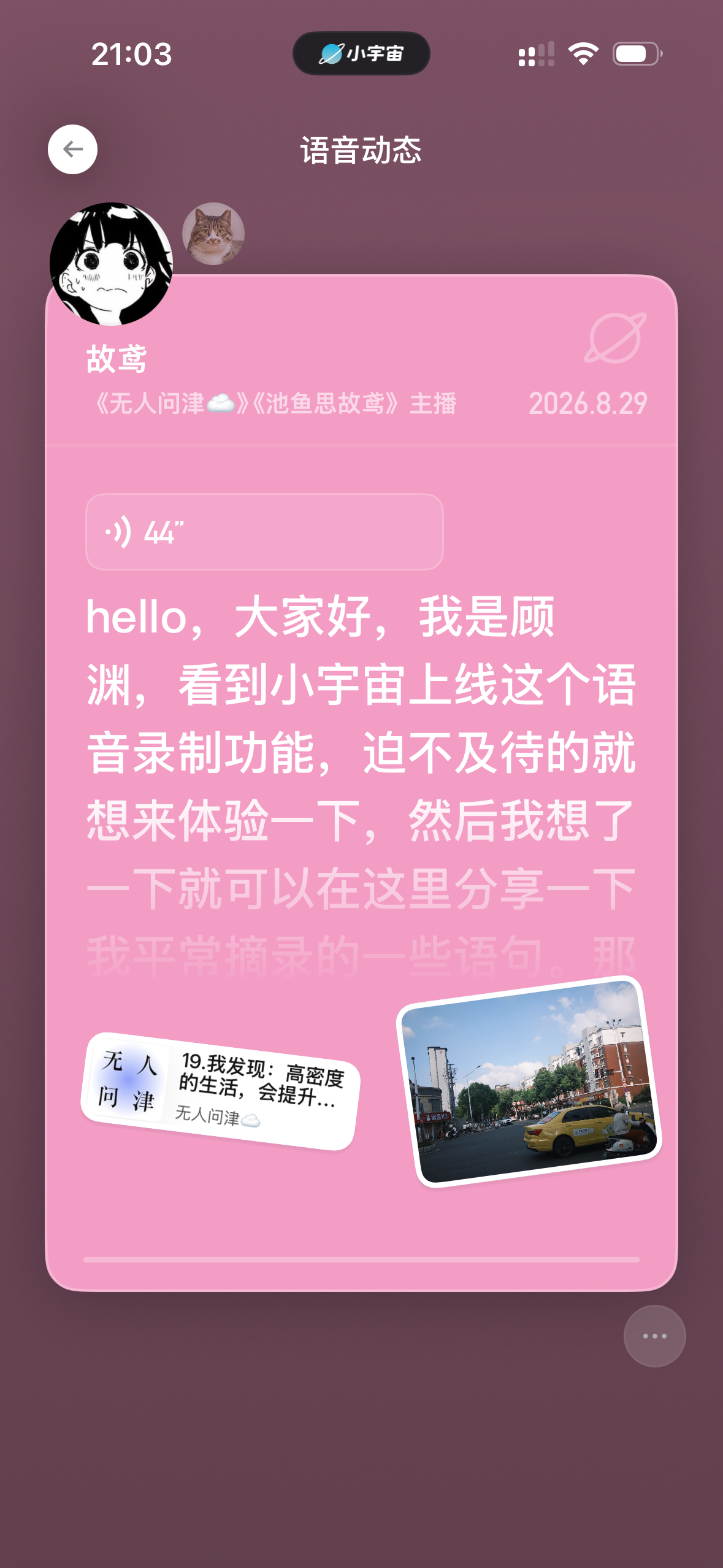
Task: View the attached street photo
Action: coord(529,1082)
